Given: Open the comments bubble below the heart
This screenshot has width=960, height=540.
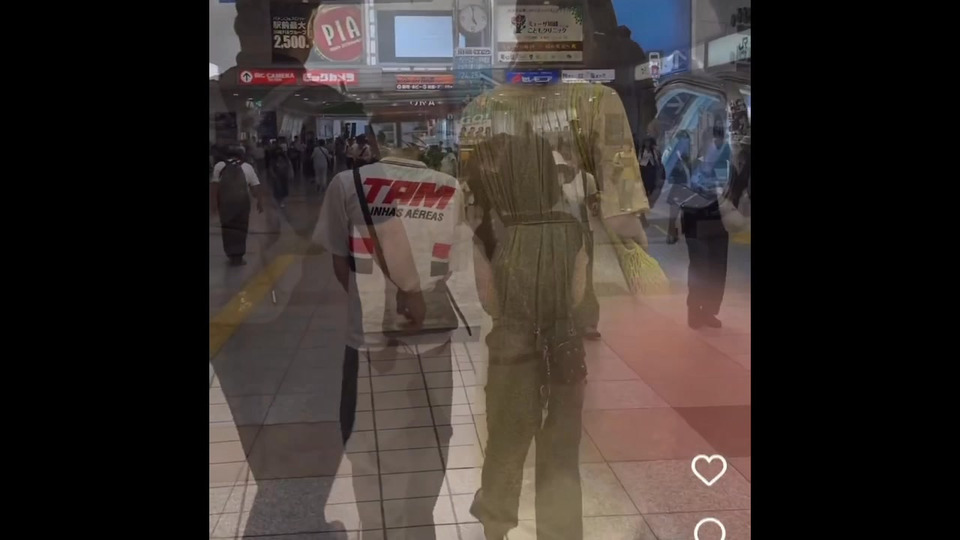Looking at the screenshot, I should click(709, 530).
